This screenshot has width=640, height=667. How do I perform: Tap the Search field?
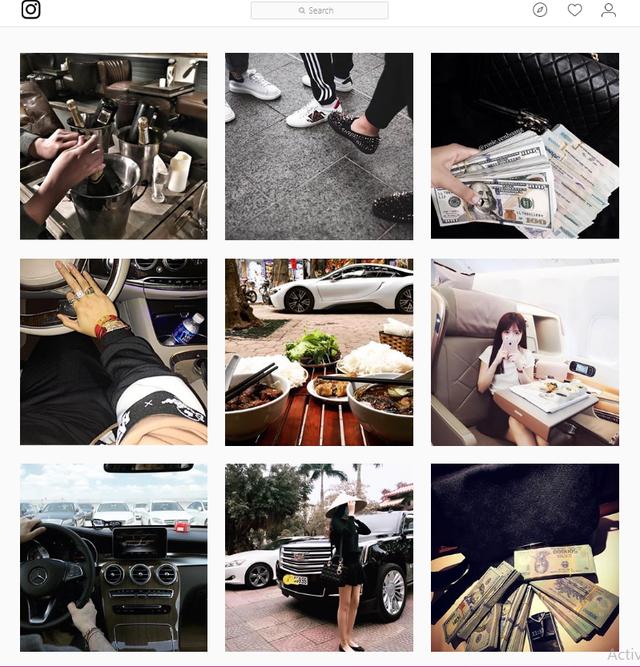319,10
